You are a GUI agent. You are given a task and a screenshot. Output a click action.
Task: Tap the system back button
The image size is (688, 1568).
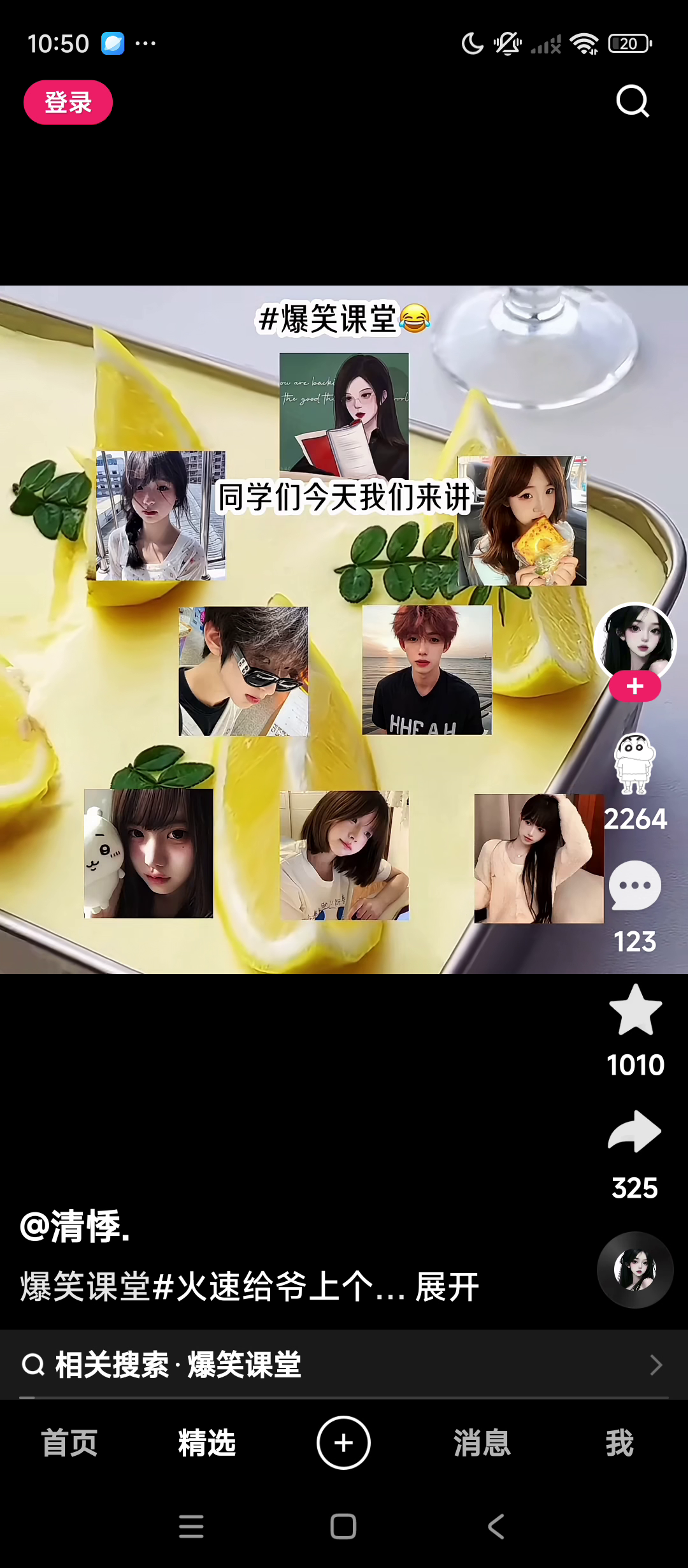tap(496, 1527)
